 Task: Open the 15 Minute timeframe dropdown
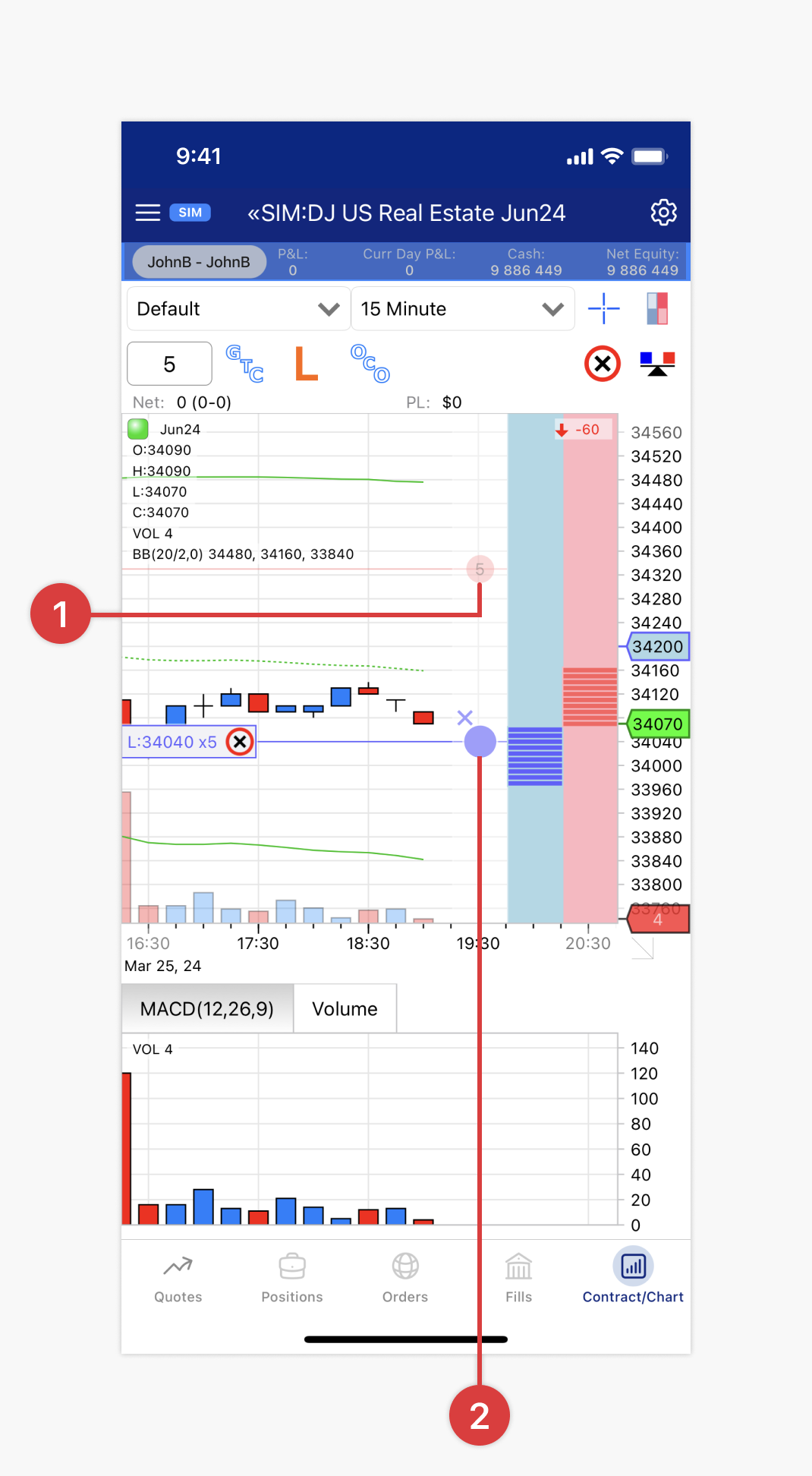(462, 308)
